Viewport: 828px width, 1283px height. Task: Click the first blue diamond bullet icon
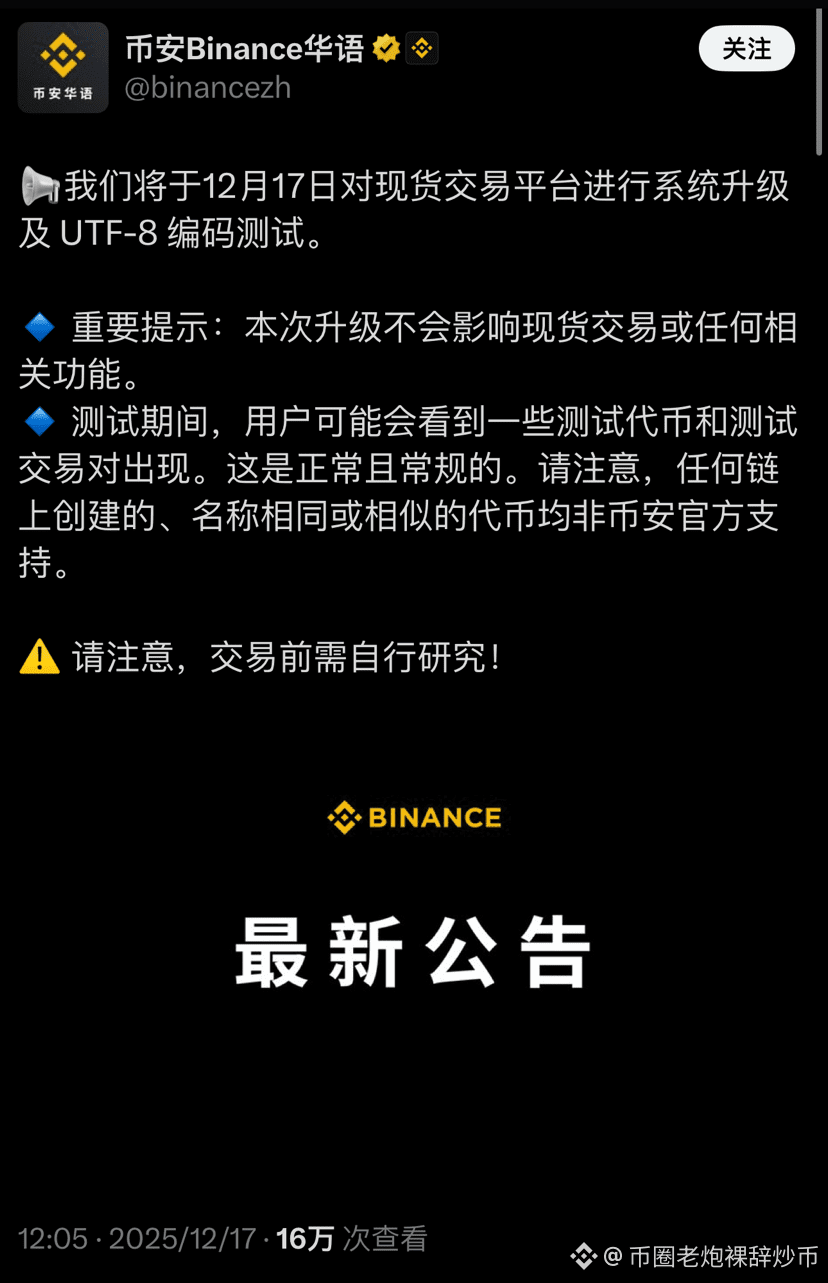(37, 324)
